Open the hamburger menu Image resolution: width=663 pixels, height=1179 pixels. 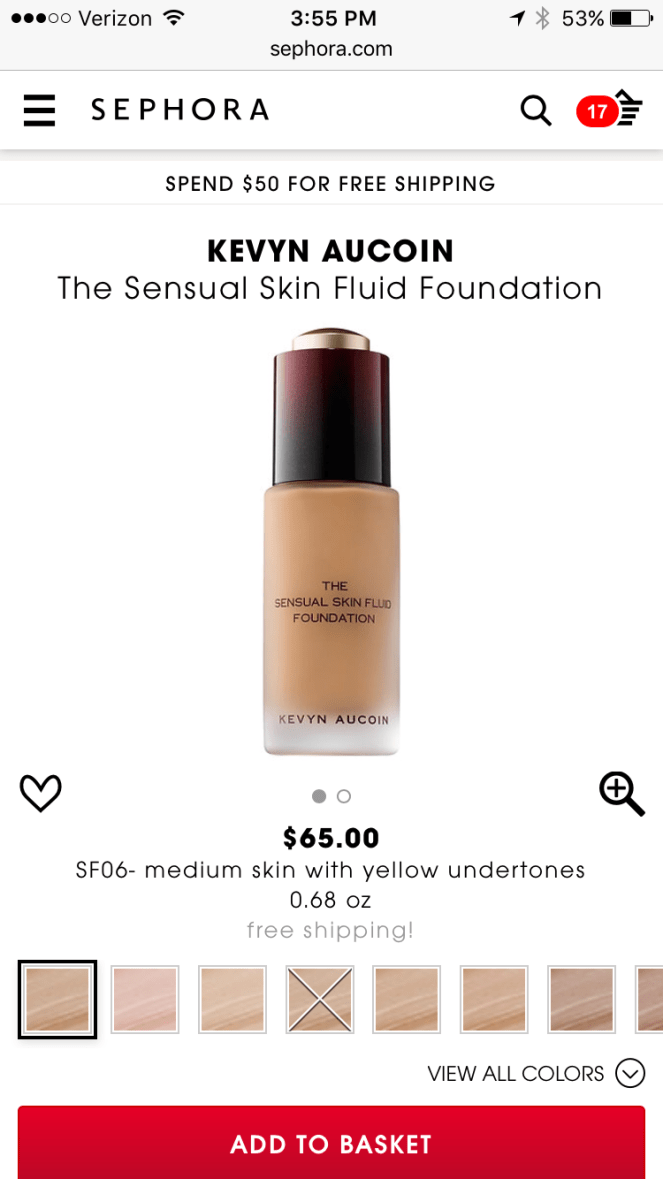40,110
